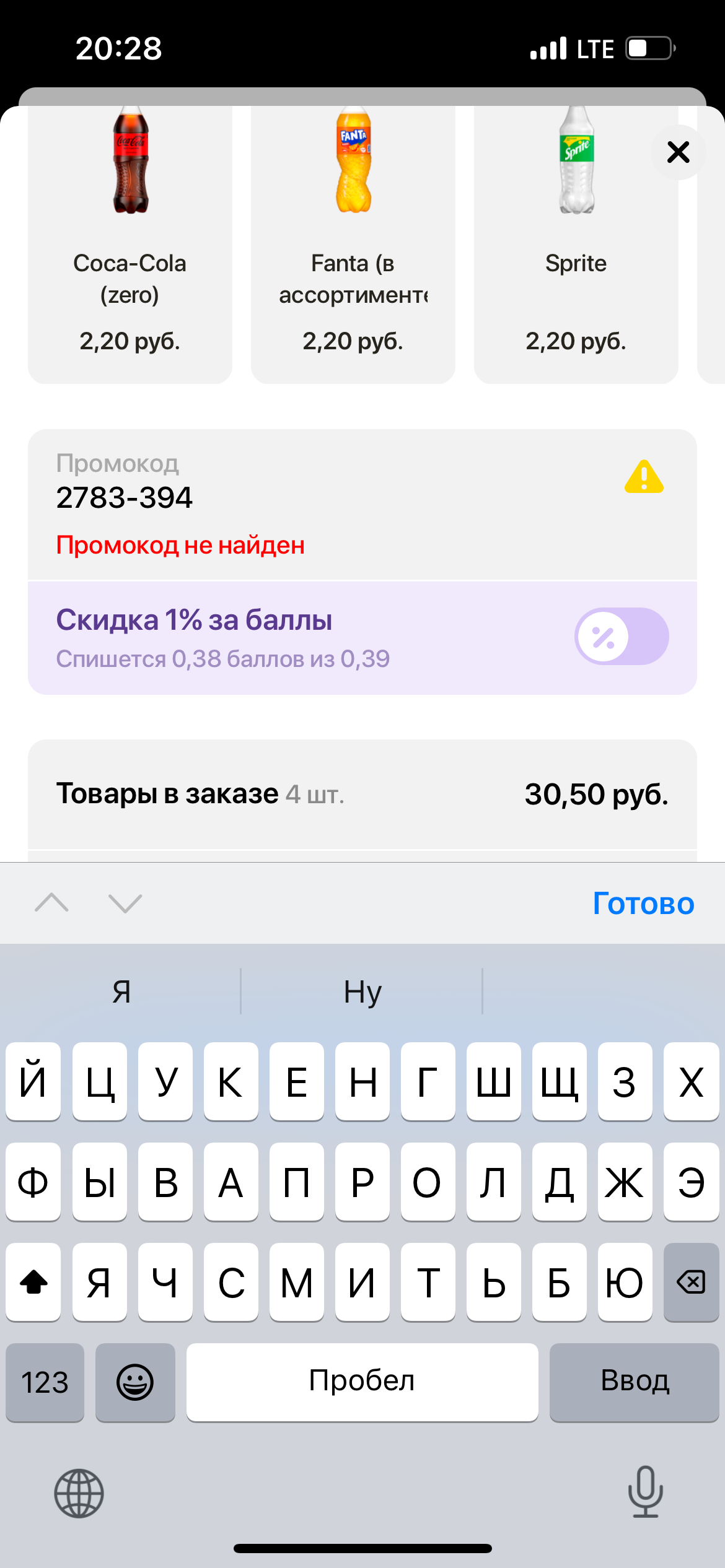The image size is (725, 1568).
Task: Close the order sheet with the X button
Action: pyautogui.click(x=678, y=152)
